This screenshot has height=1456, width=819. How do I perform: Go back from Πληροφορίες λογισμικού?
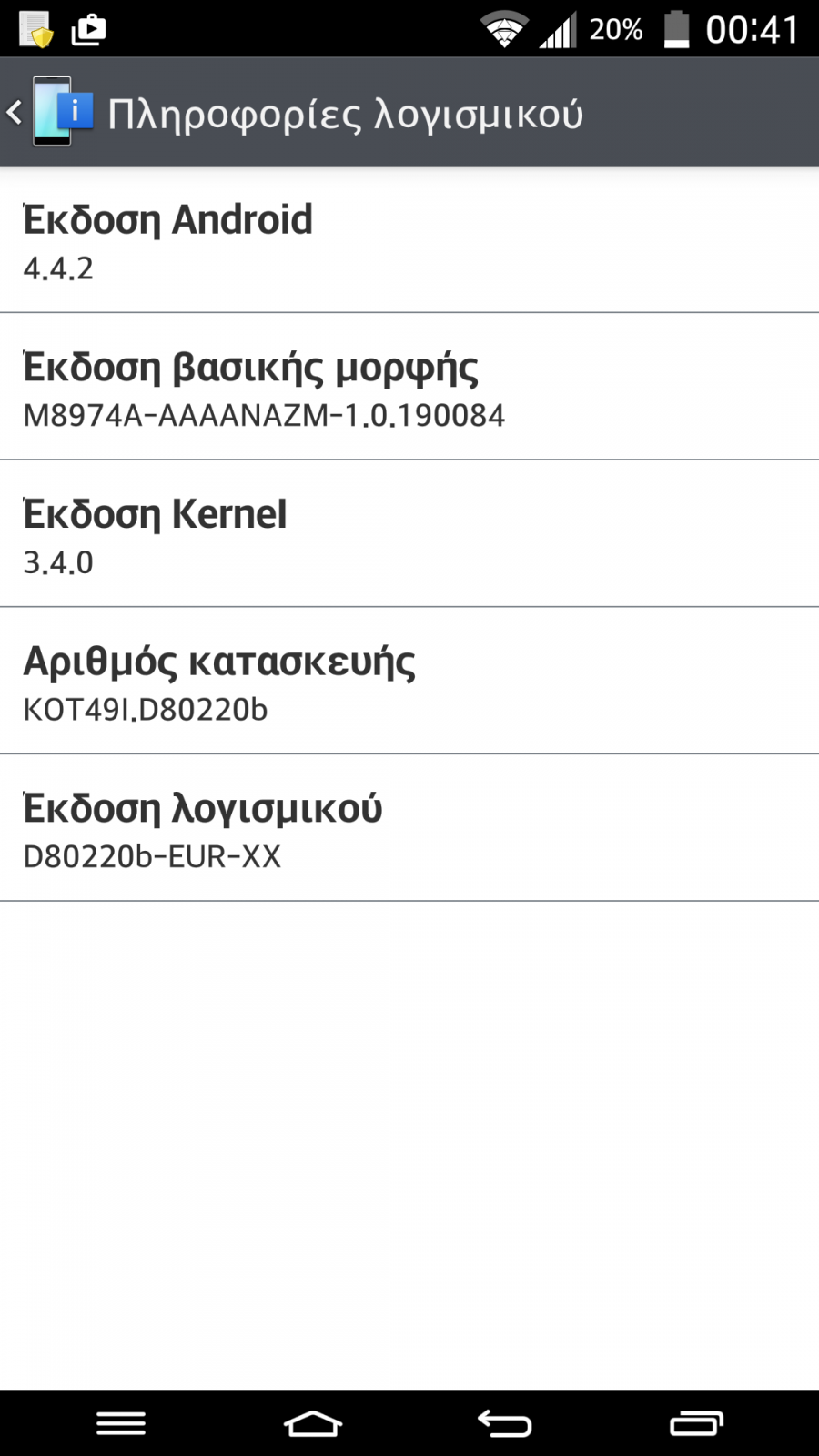coord(50,112)
